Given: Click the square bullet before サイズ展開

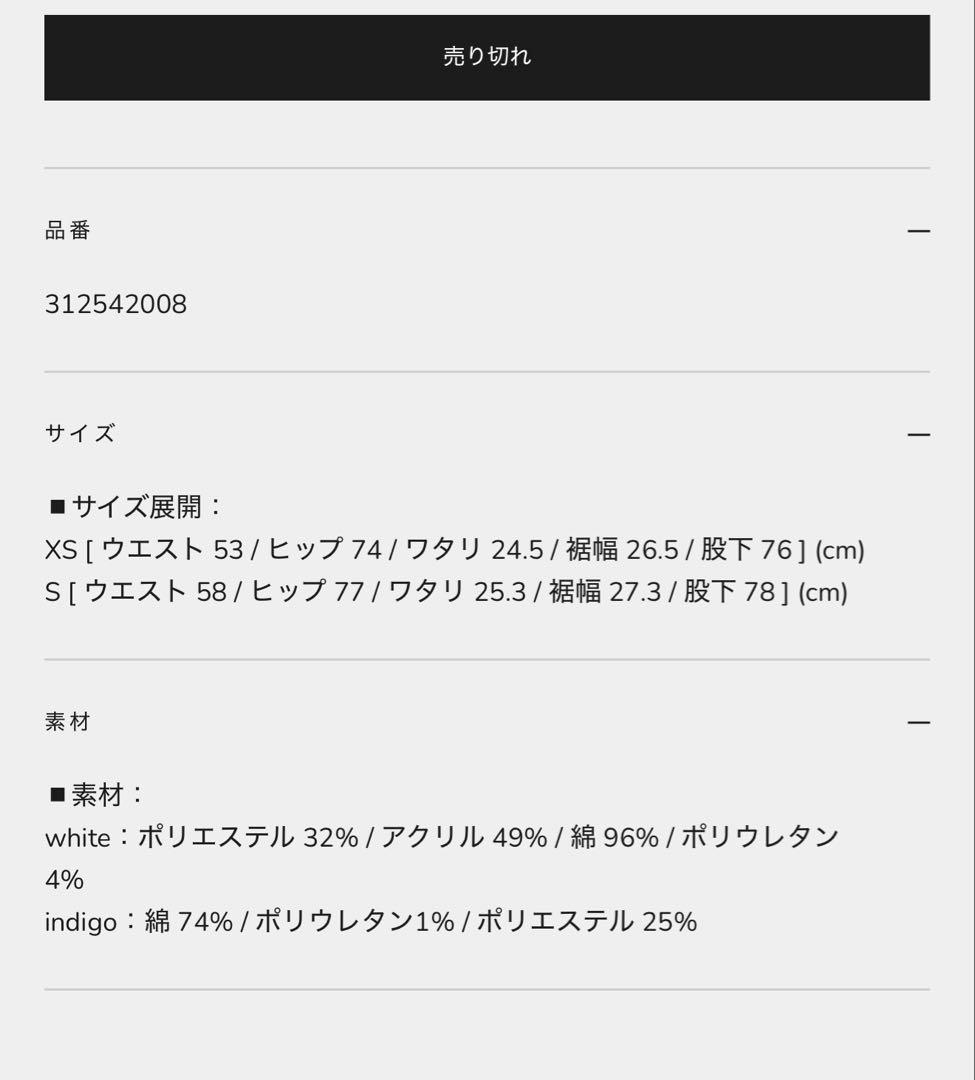Looking at the screenshot, I should tap(52, 506).
